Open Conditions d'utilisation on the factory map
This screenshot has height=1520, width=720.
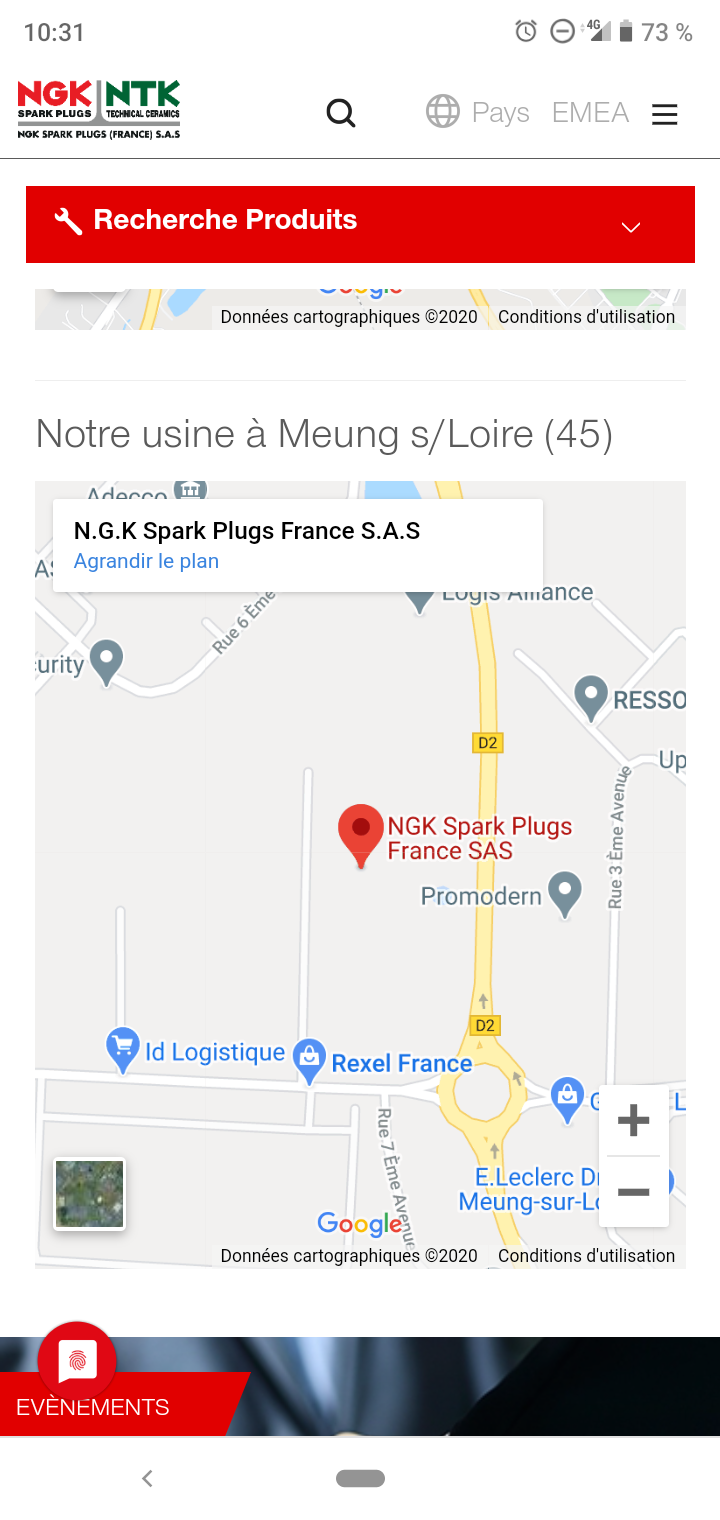click(x=586, y=1255)
